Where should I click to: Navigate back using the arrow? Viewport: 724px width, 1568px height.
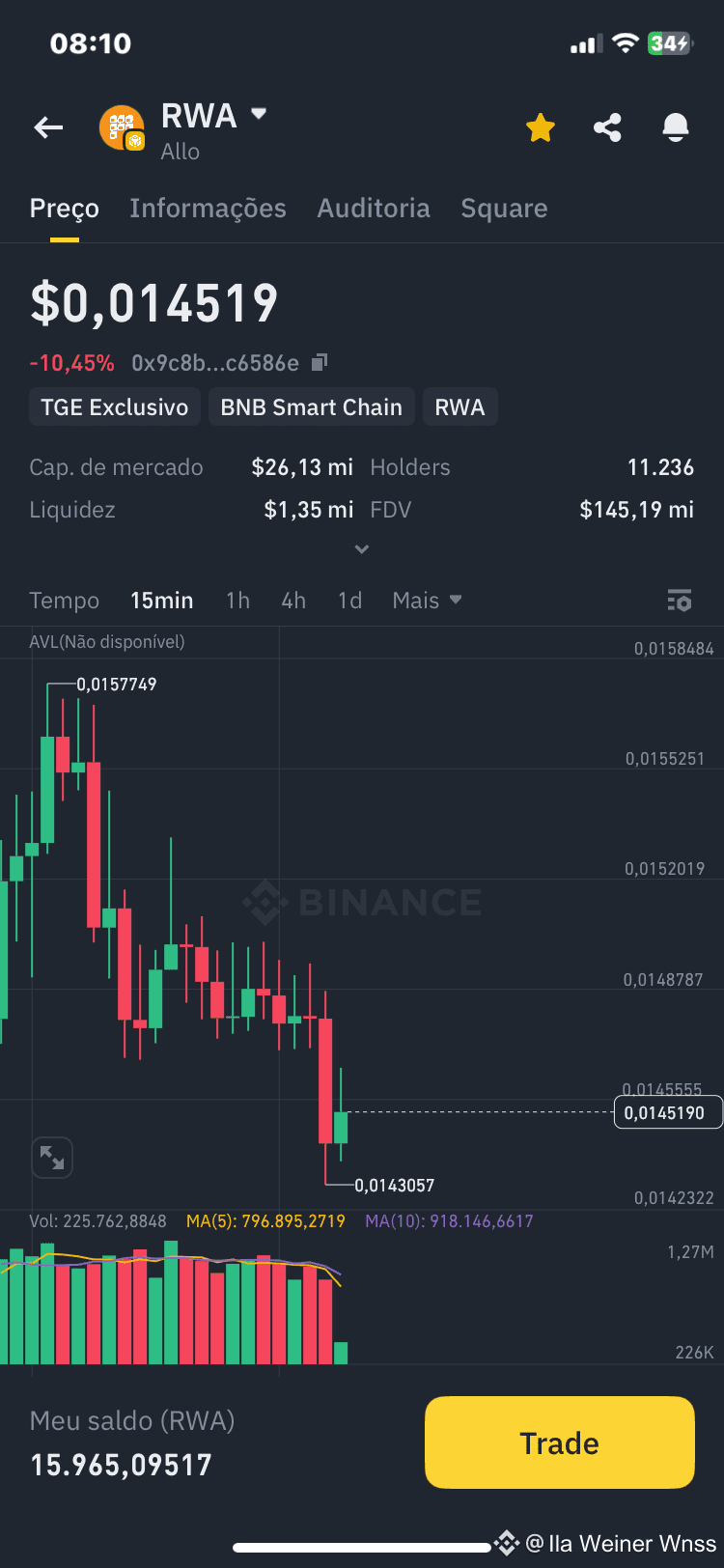pyautogui.click(x=48, y=126)
